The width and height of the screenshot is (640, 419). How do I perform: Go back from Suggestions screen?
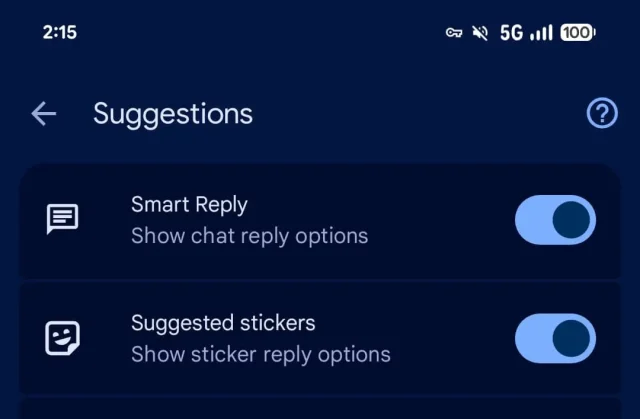click(44, 114)
